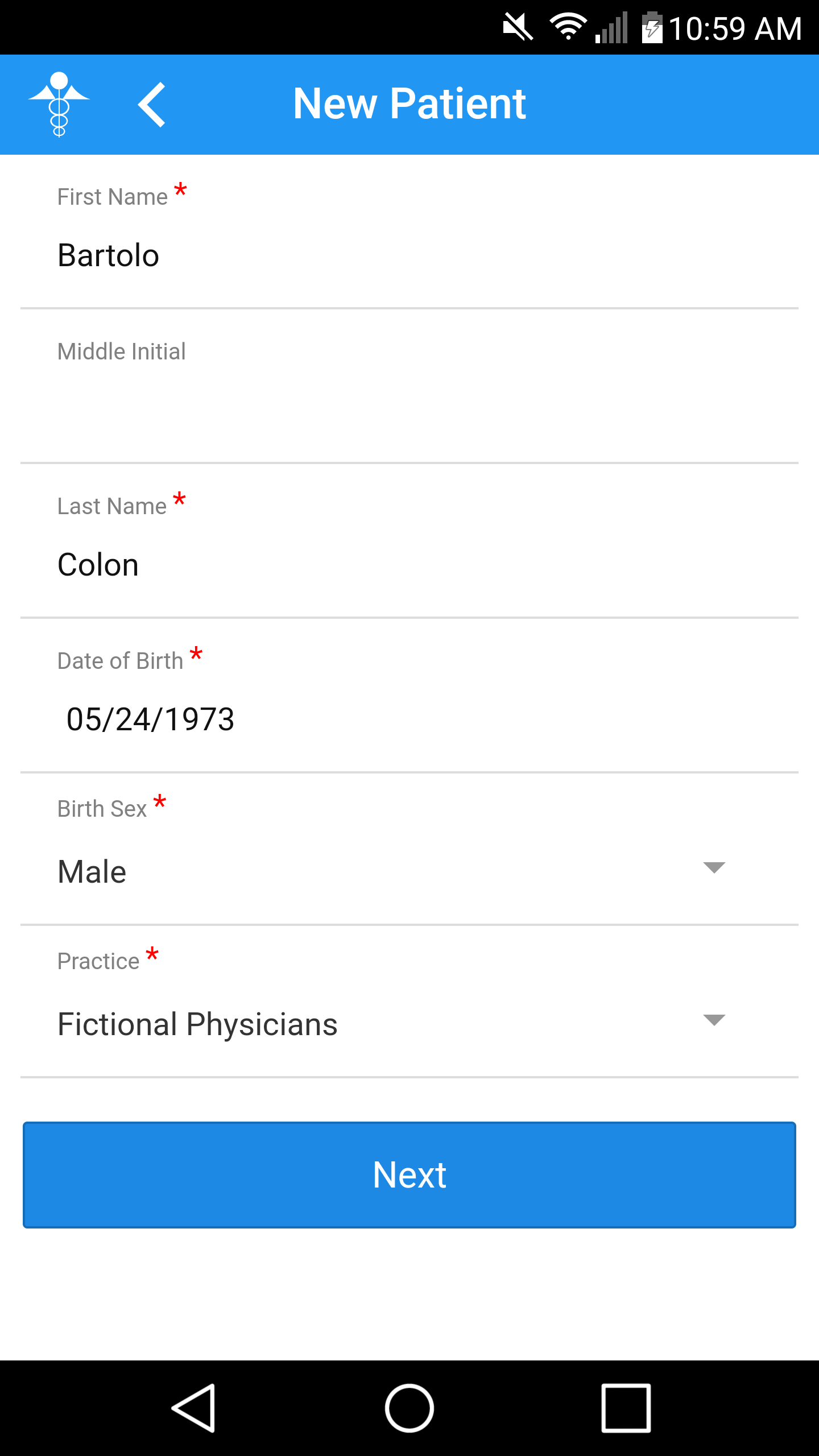This screenshot has width=819, height=1456.
Task: Go back using the header arrow
Action: 152,105
